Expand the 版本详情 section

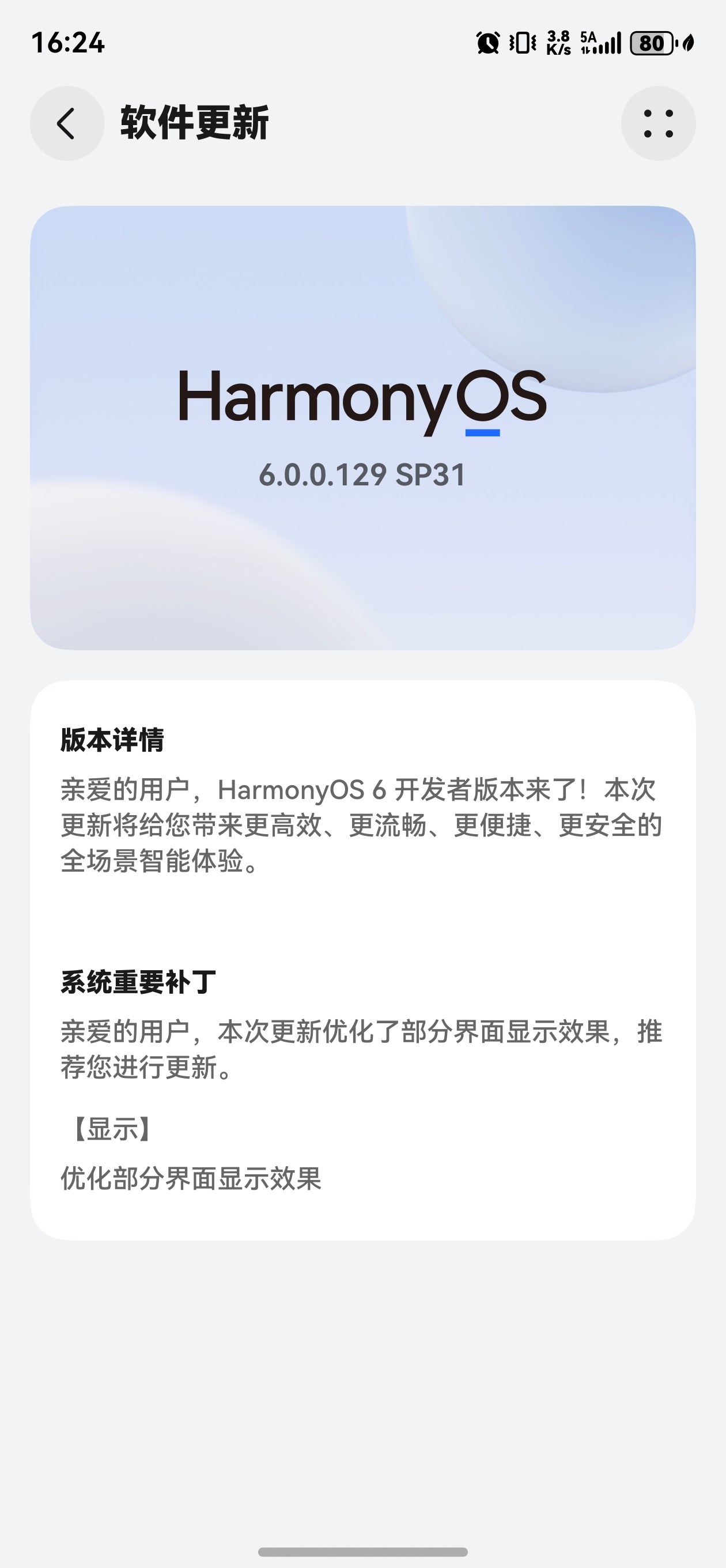[113, 738]
